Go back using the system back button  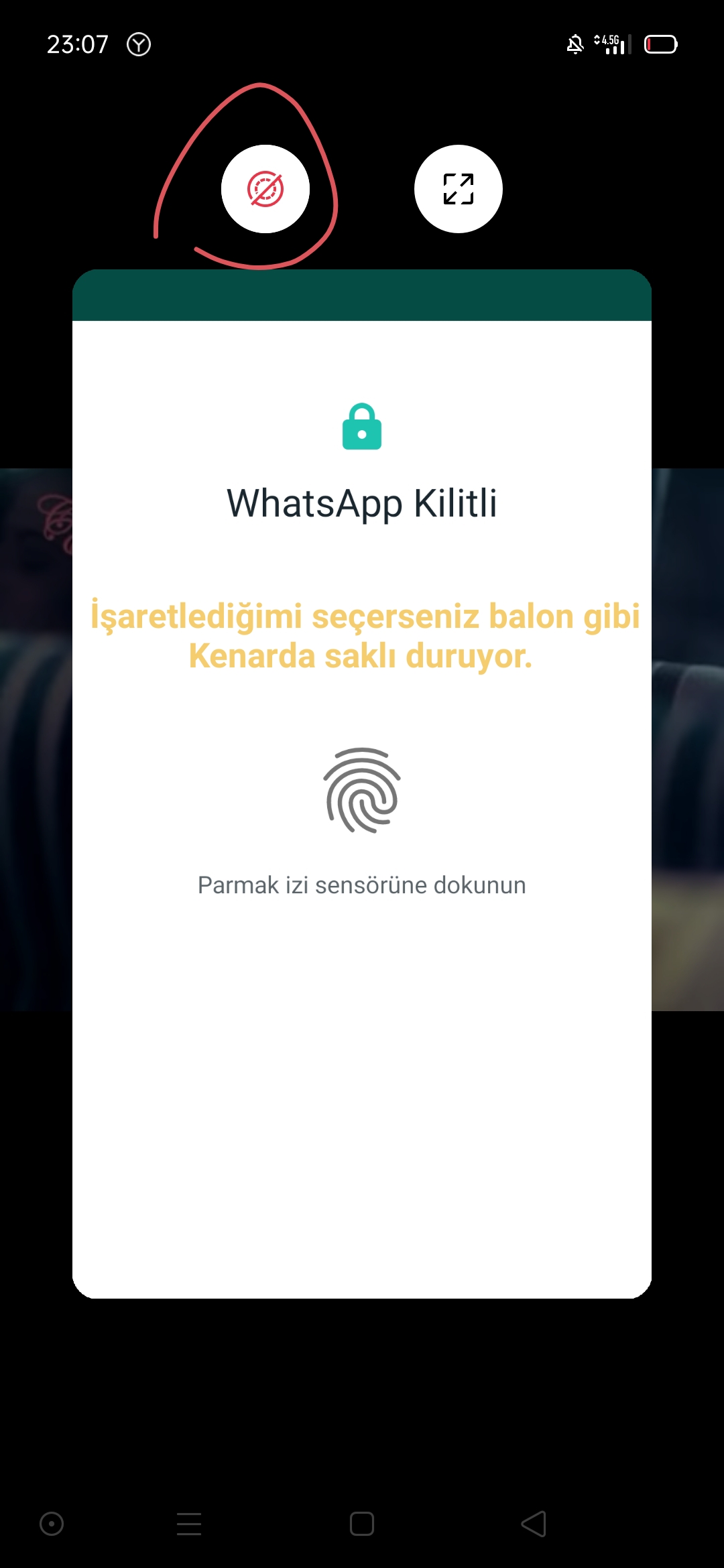[x=534, y=1524]
